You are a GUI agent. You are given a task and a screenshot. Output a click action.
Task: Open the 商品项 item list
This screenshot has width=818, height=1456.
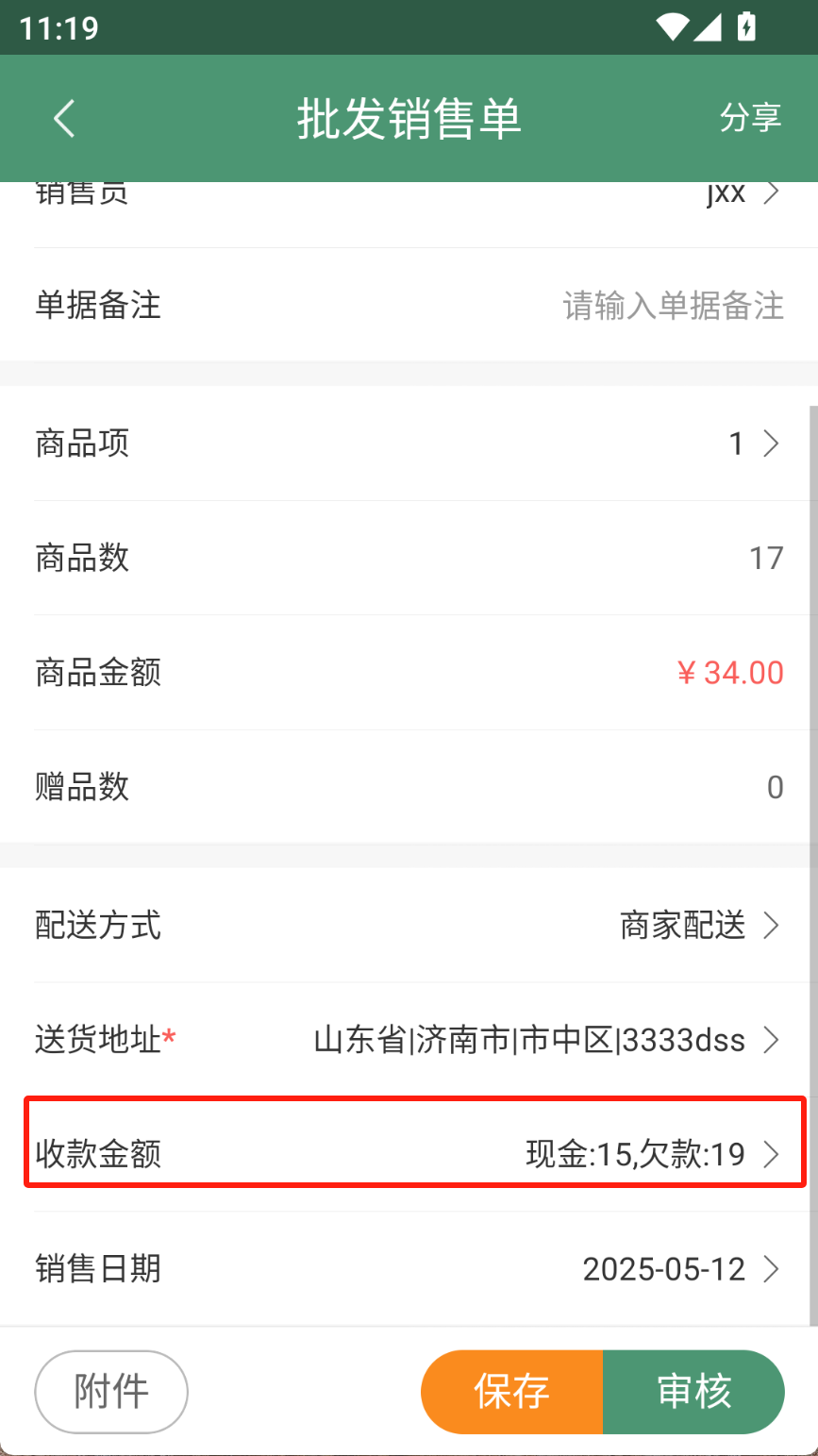[x=409, y=443]
